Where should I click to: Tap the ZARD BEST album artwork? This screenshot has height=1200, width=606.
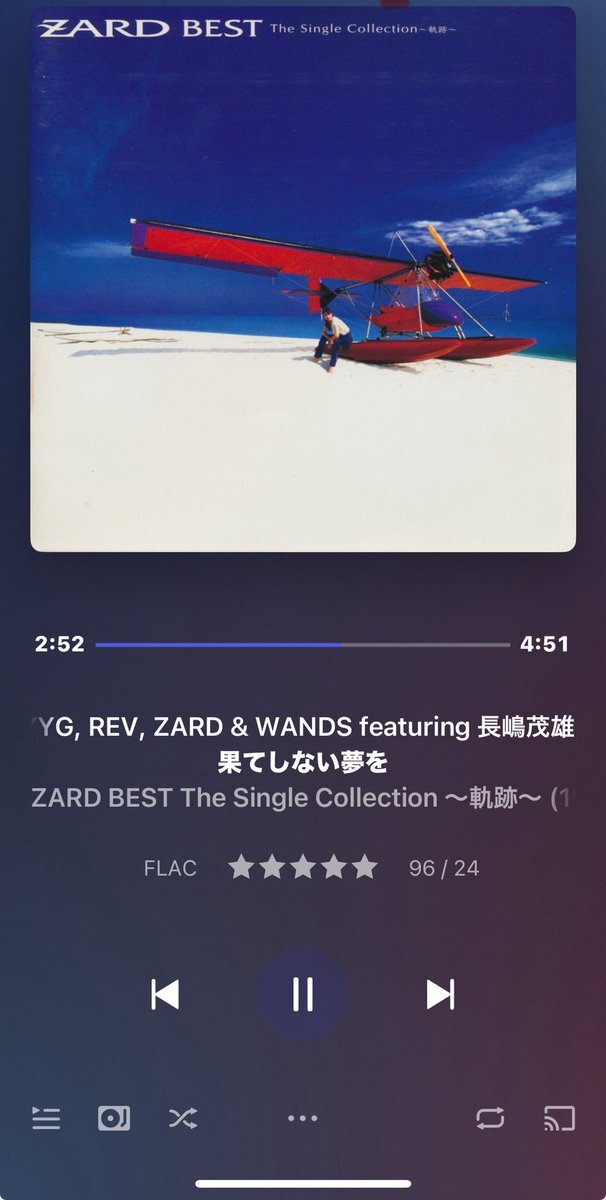(303, 280)
